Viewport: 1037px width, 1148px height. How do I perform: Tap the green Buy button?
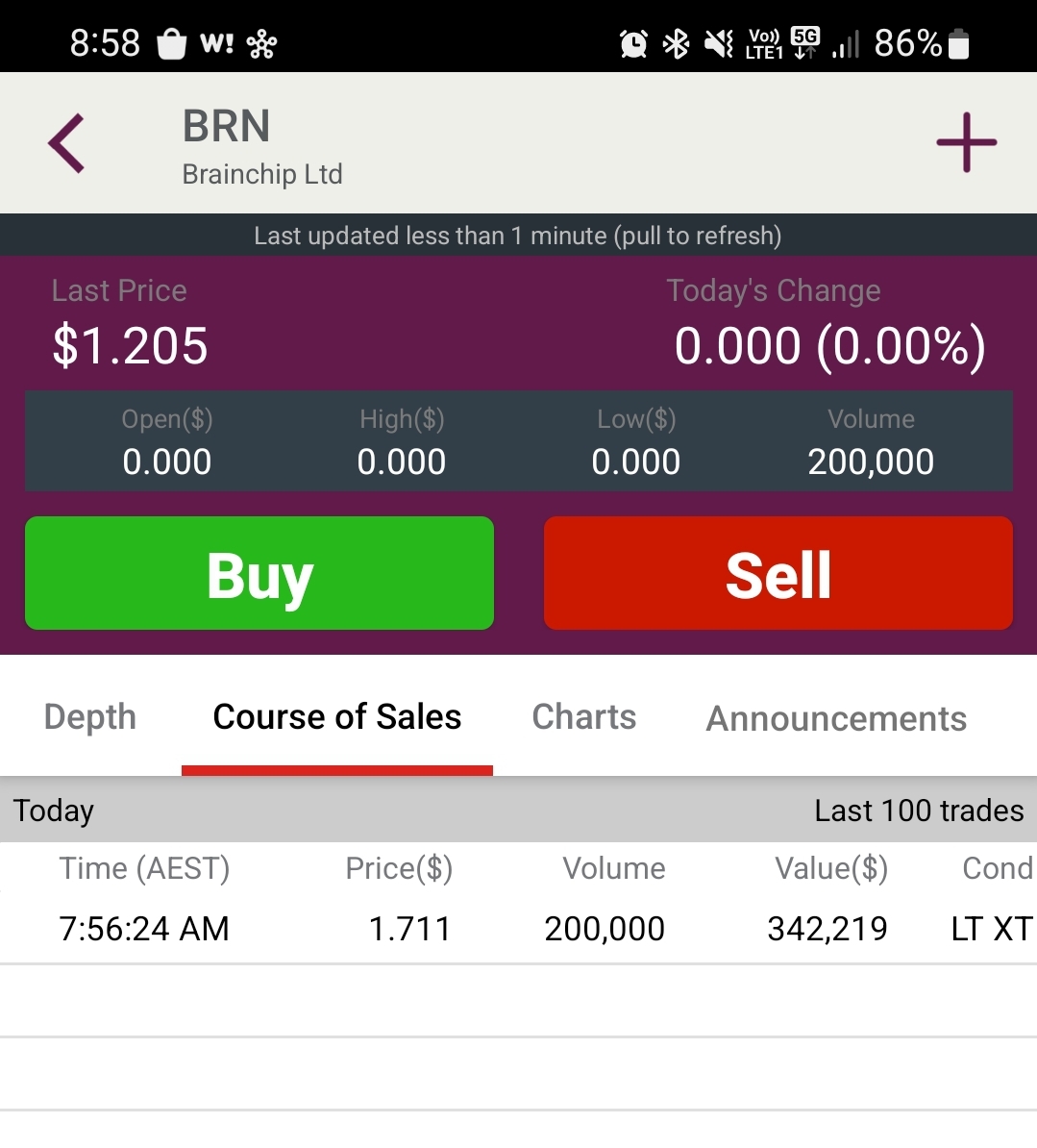tap(259, 574)
